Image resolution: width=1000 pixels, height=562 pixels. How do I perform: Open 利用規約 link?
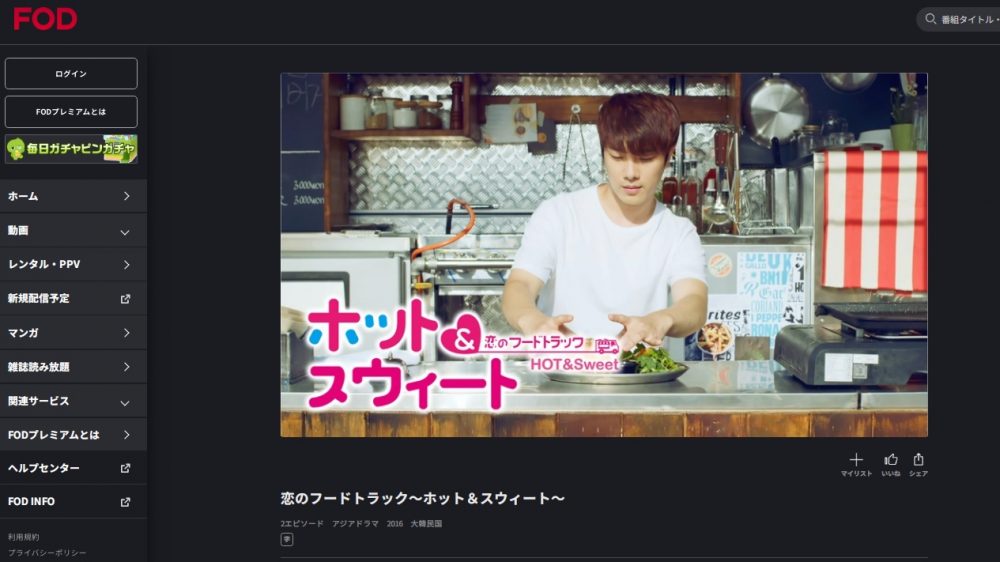click(24, 537)
